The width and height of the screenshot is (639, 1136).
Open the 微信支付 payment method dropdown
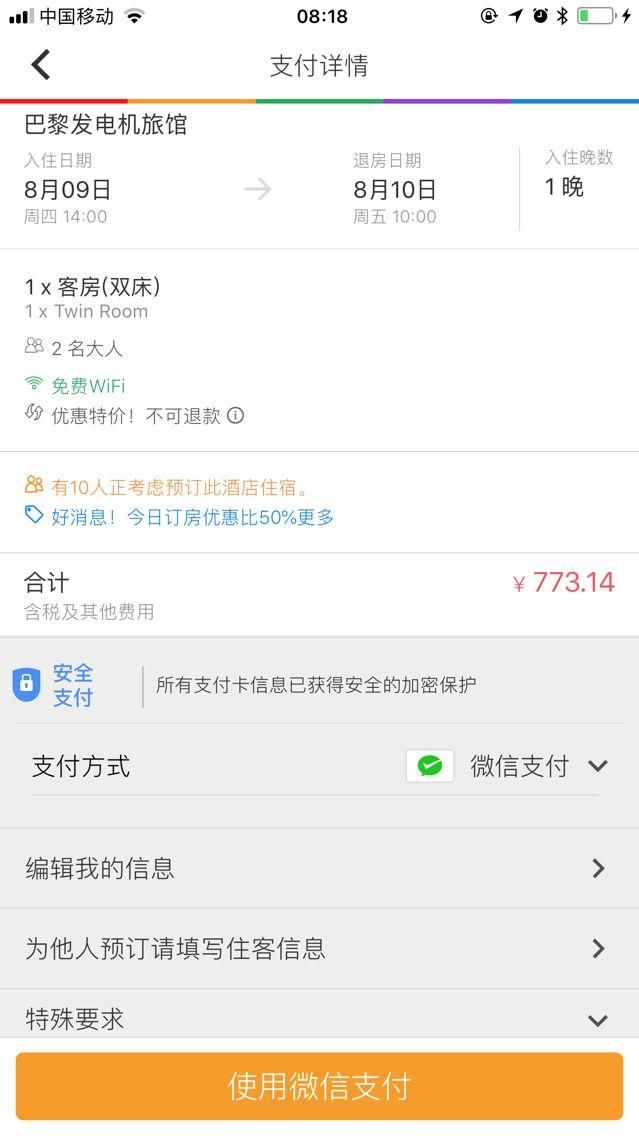[507, 766]
